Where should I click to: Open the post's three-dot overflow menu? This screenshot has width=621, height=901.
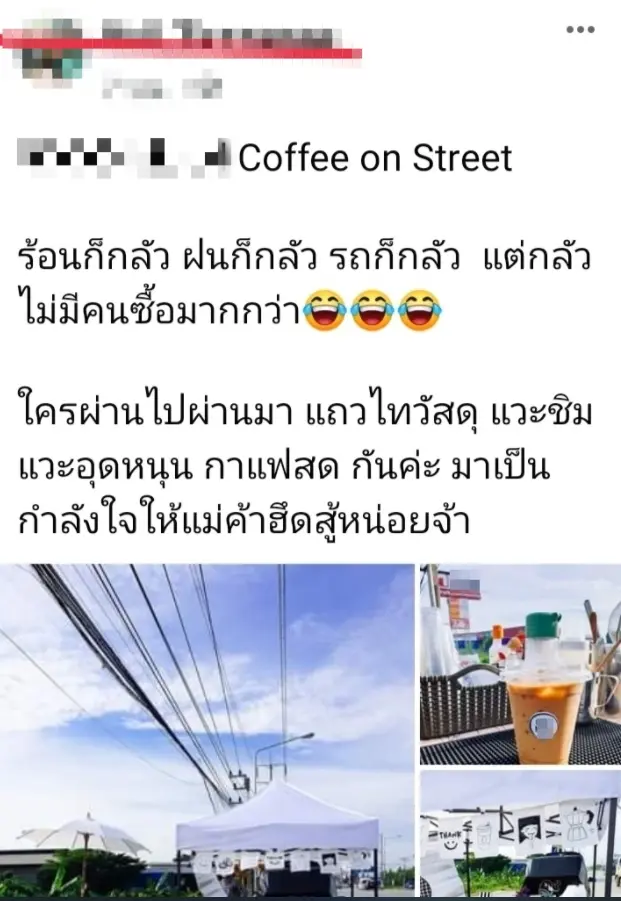tap(580, 30)
